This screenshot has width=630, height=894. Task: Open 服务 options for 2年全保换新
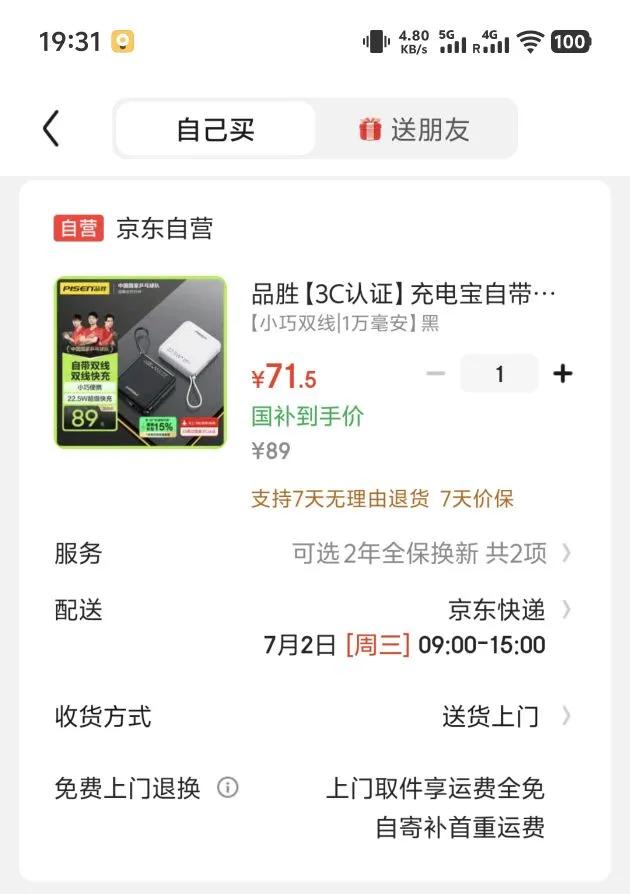point(313,553)
